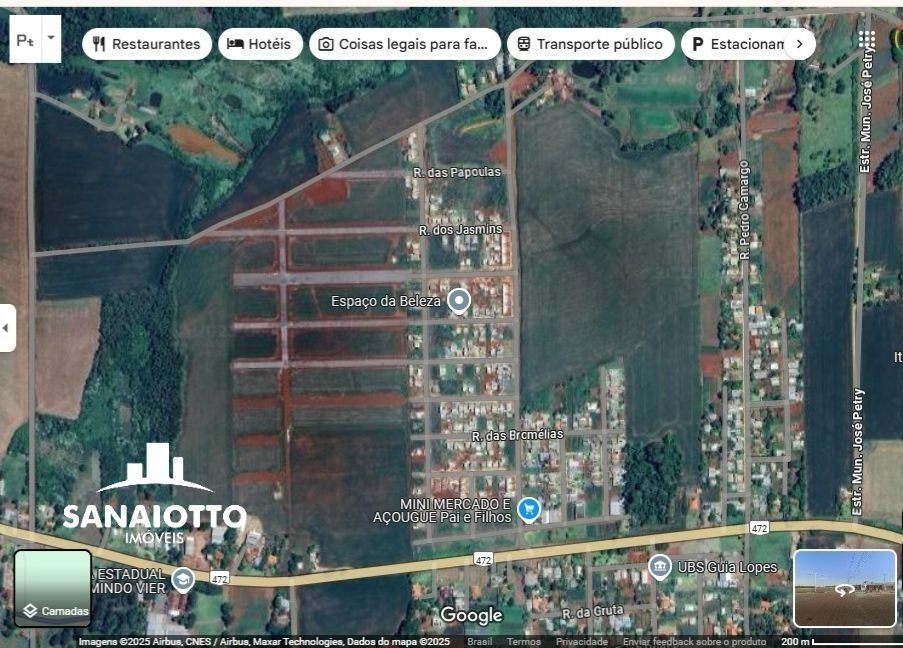
Task: Send feedback via Enviar feedback sobre o produto
Action: [694, 642]
